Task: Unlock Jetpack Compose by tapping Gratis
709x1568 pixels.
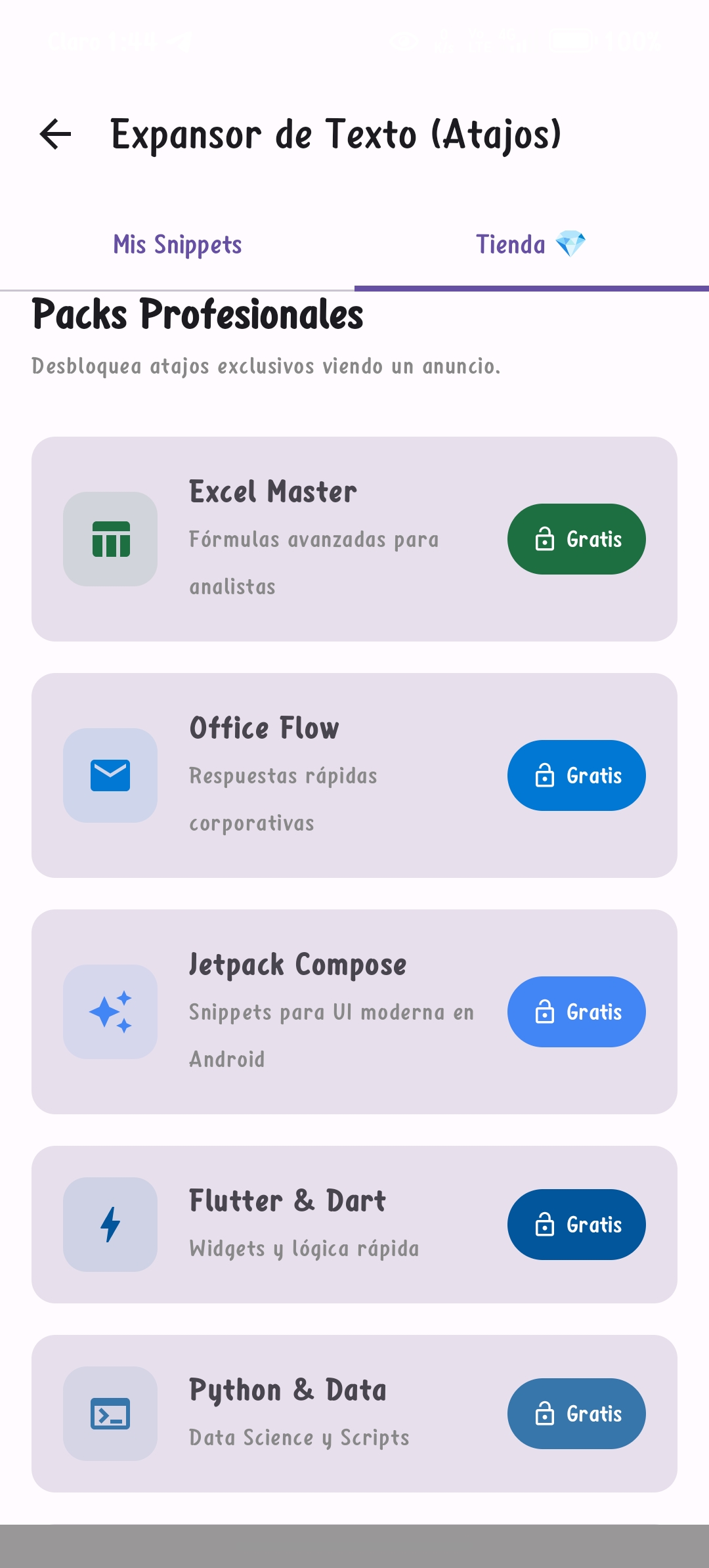Action: (576, 1012)
